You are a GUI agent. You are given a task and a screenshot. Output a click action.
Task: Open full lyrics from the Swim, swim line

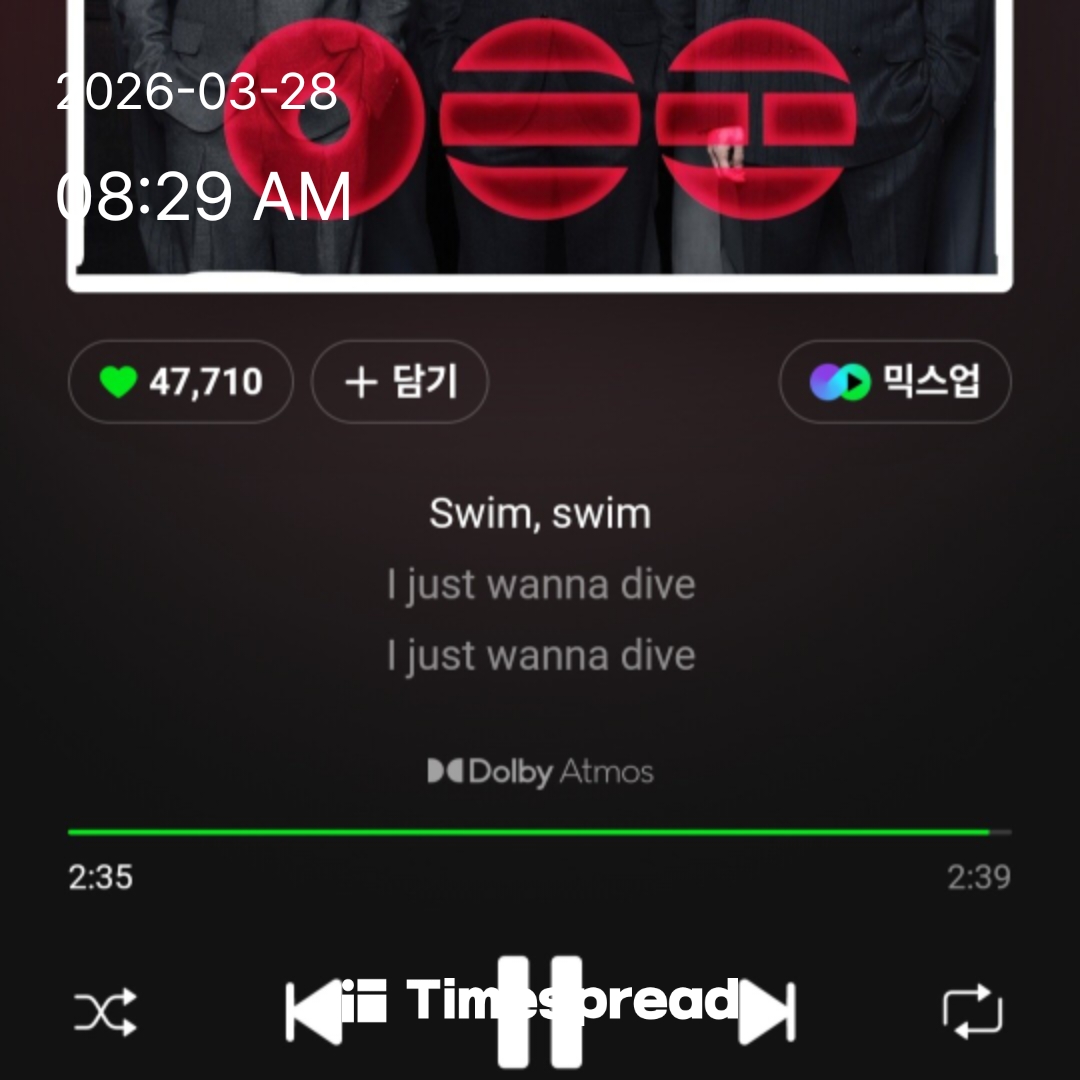click(x=540, y=514)
